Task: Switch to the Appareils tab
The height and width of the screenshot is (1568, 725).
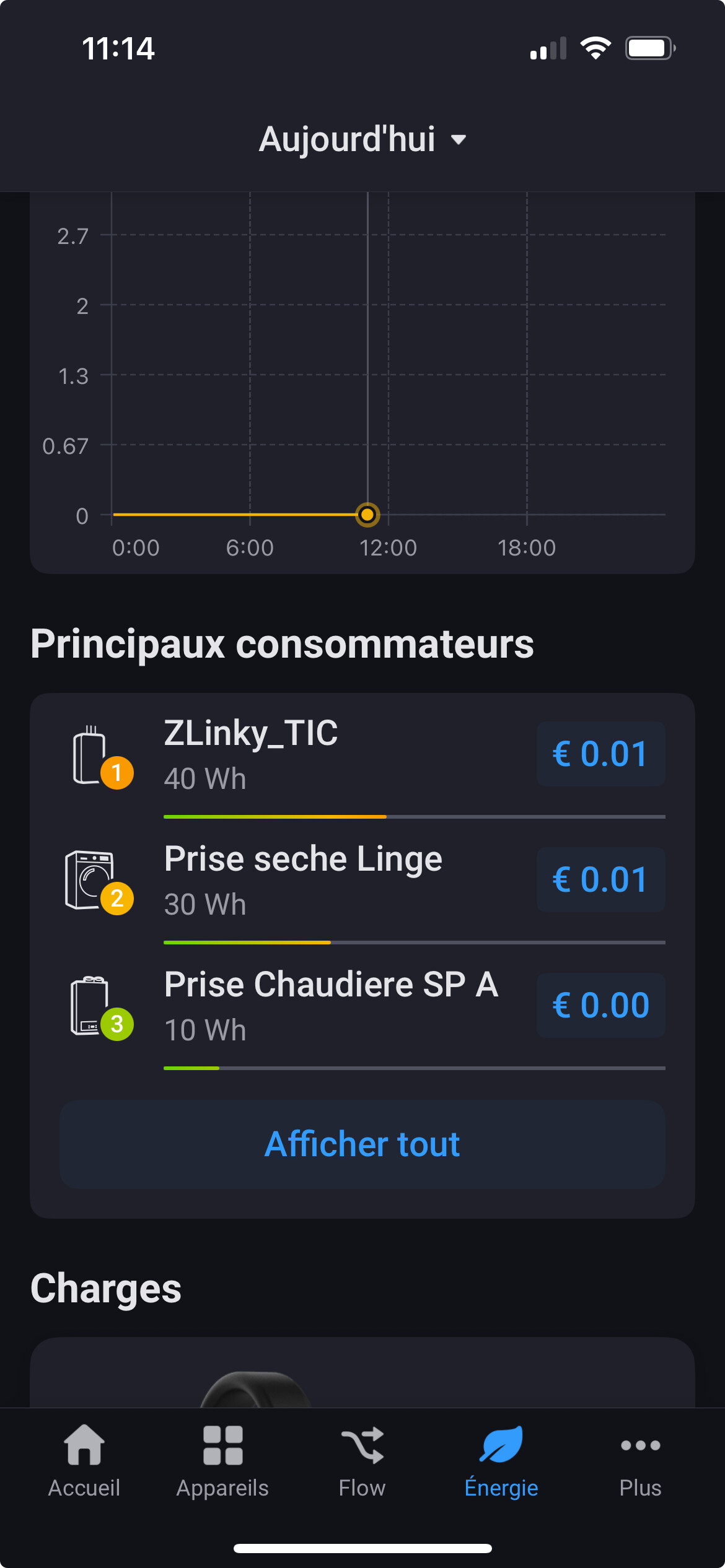Action: (x=222, y=1458)
